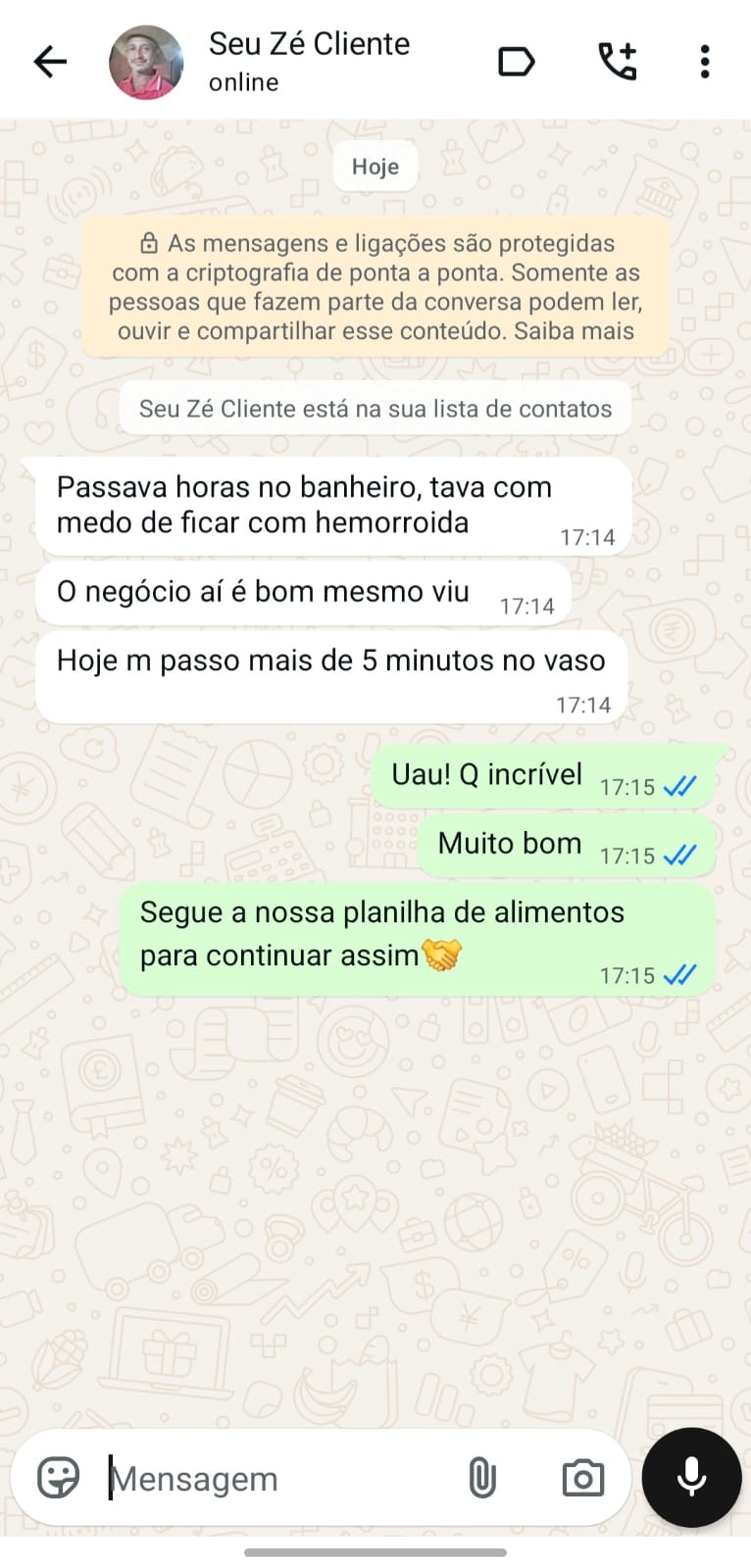The width and height of the screenshot is (751, 1568).
Task: Tap the lock icon in the encryption notice
Action: pos(150,241)
